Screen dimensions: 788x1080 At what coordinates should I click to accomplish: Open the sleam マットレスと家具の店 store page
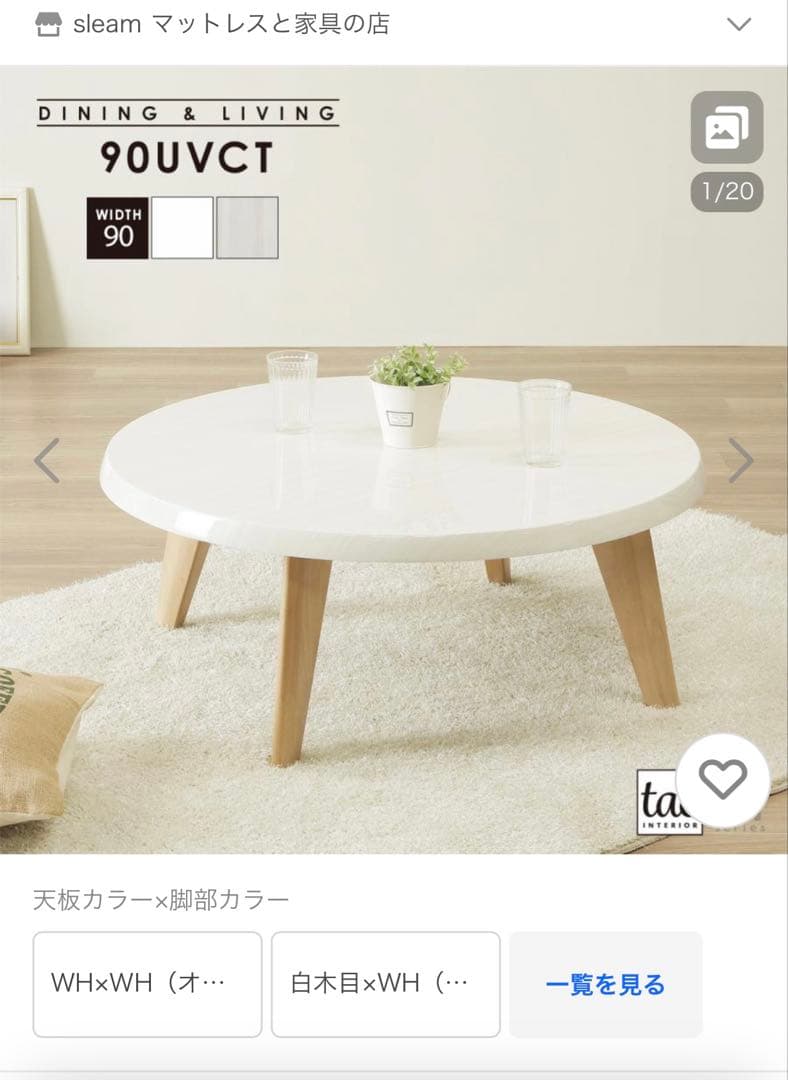231,25
